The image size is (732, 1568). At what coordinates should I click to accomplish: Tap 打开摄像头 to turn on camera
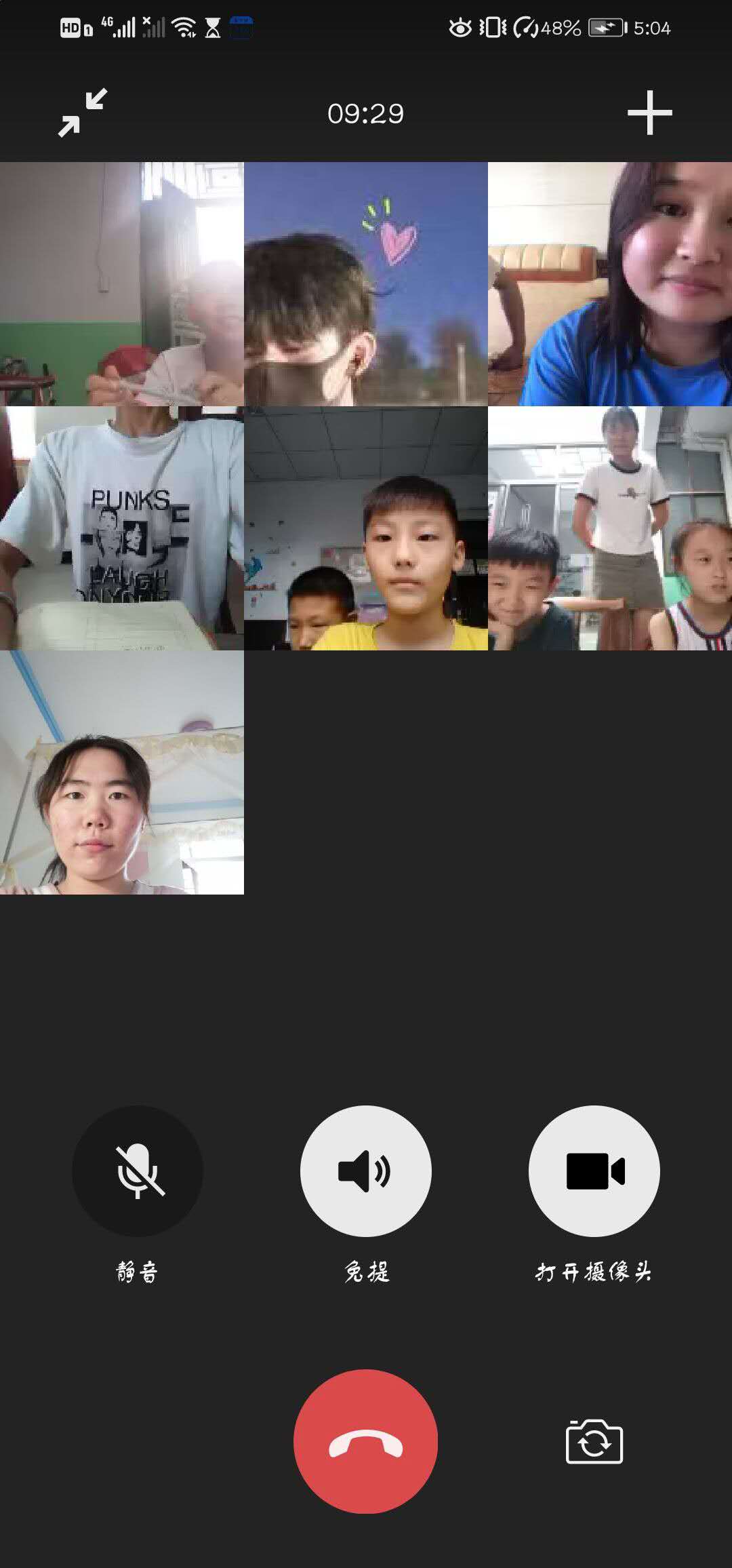point(594,1171)
